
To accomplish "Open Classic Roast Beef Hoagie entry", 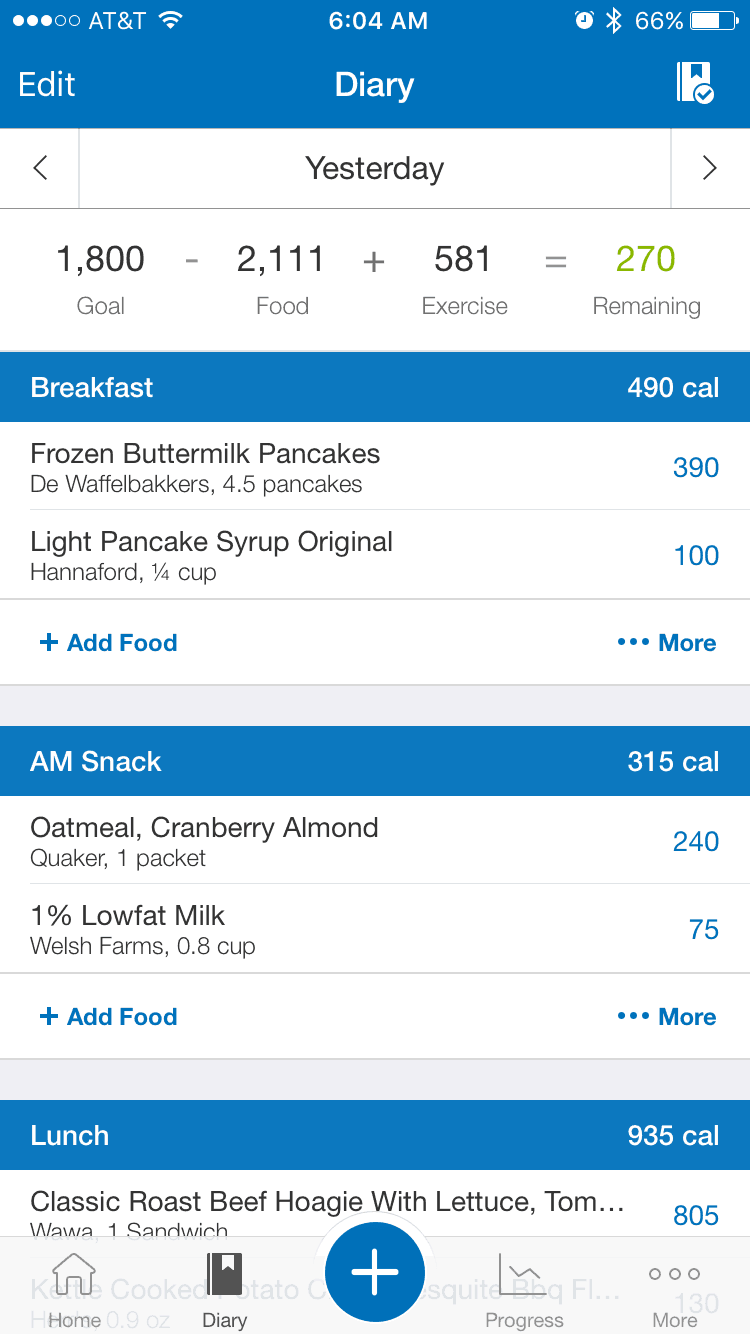I will 375,1208.
